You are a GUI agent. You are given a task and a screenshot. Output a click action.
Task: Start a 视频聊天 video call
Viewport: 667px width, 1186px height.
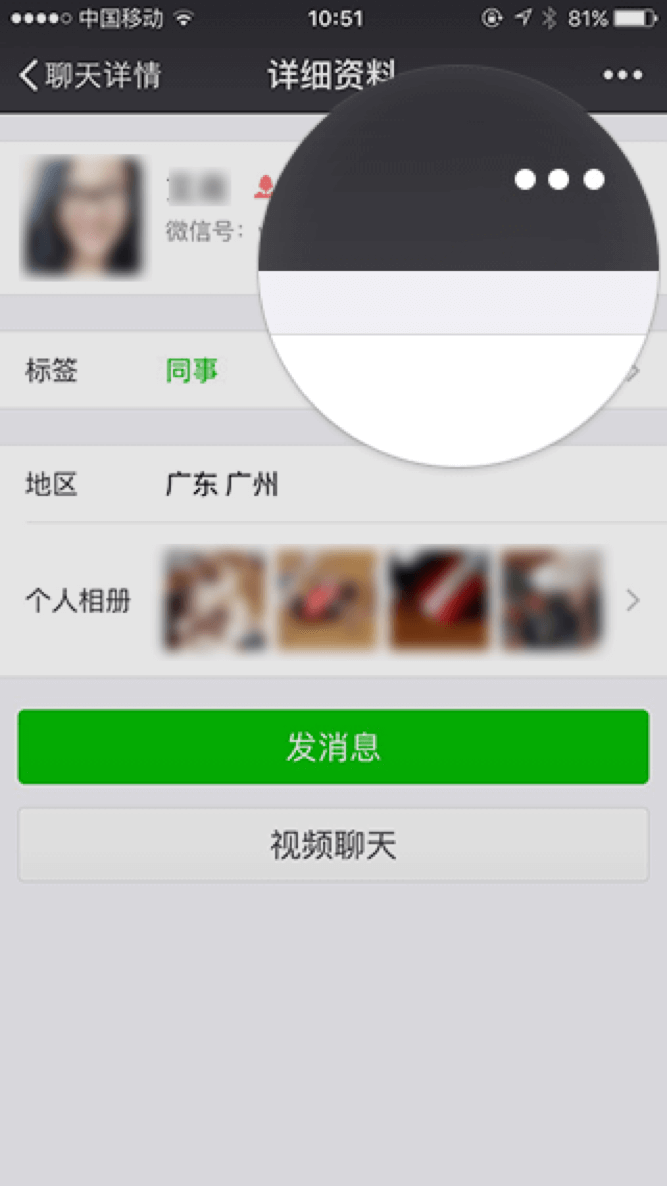[x=333, y=845]
